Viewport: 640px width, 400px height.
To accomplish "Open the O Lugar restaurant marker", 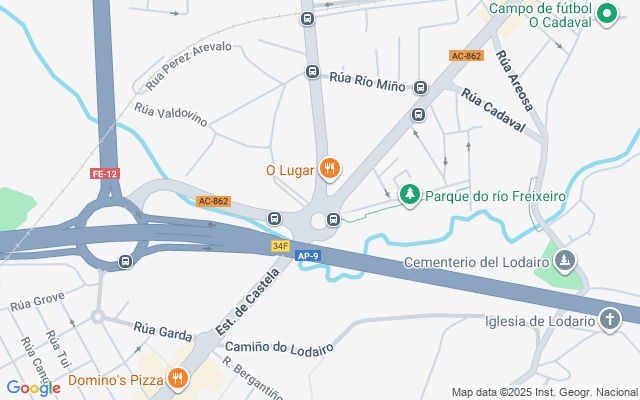I will pos(330,169).
